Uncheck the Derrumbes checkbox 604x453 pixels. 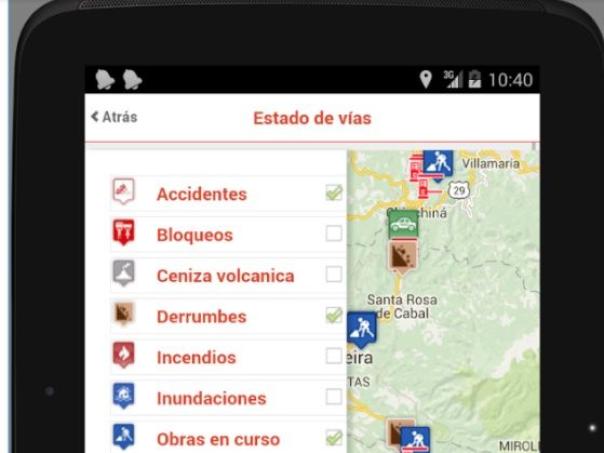334,316
